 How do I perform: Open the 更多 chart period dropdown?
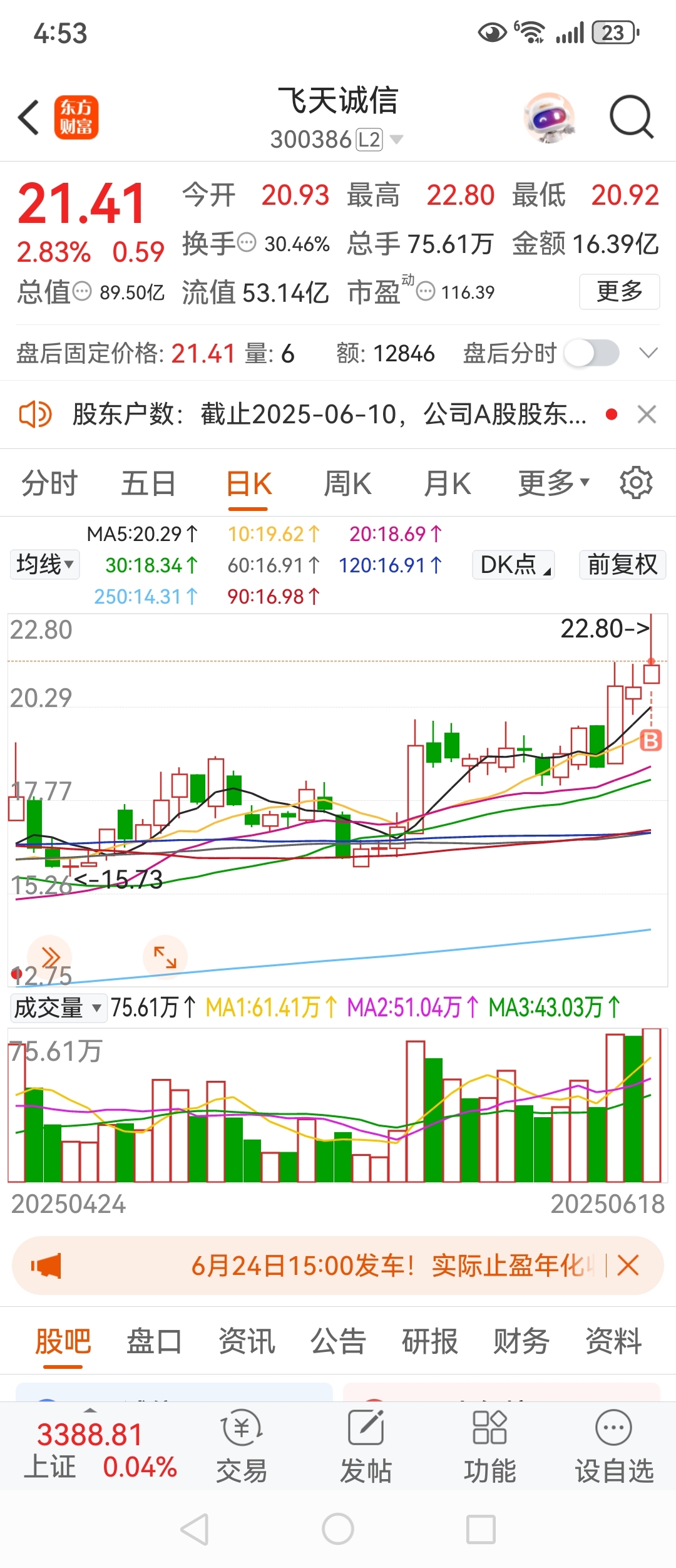[x=553, y=483]
